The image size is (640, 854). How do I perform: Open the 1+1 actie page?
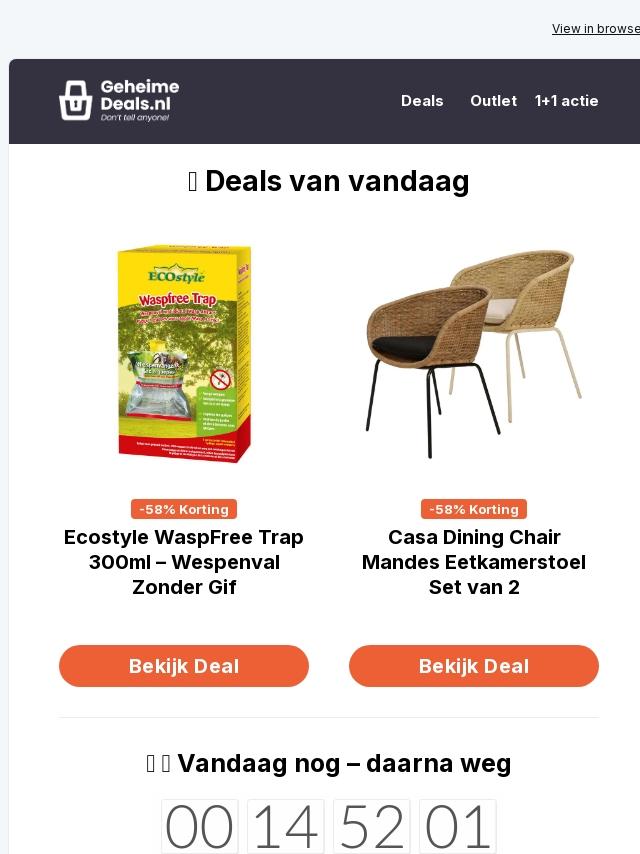point(566,101)
